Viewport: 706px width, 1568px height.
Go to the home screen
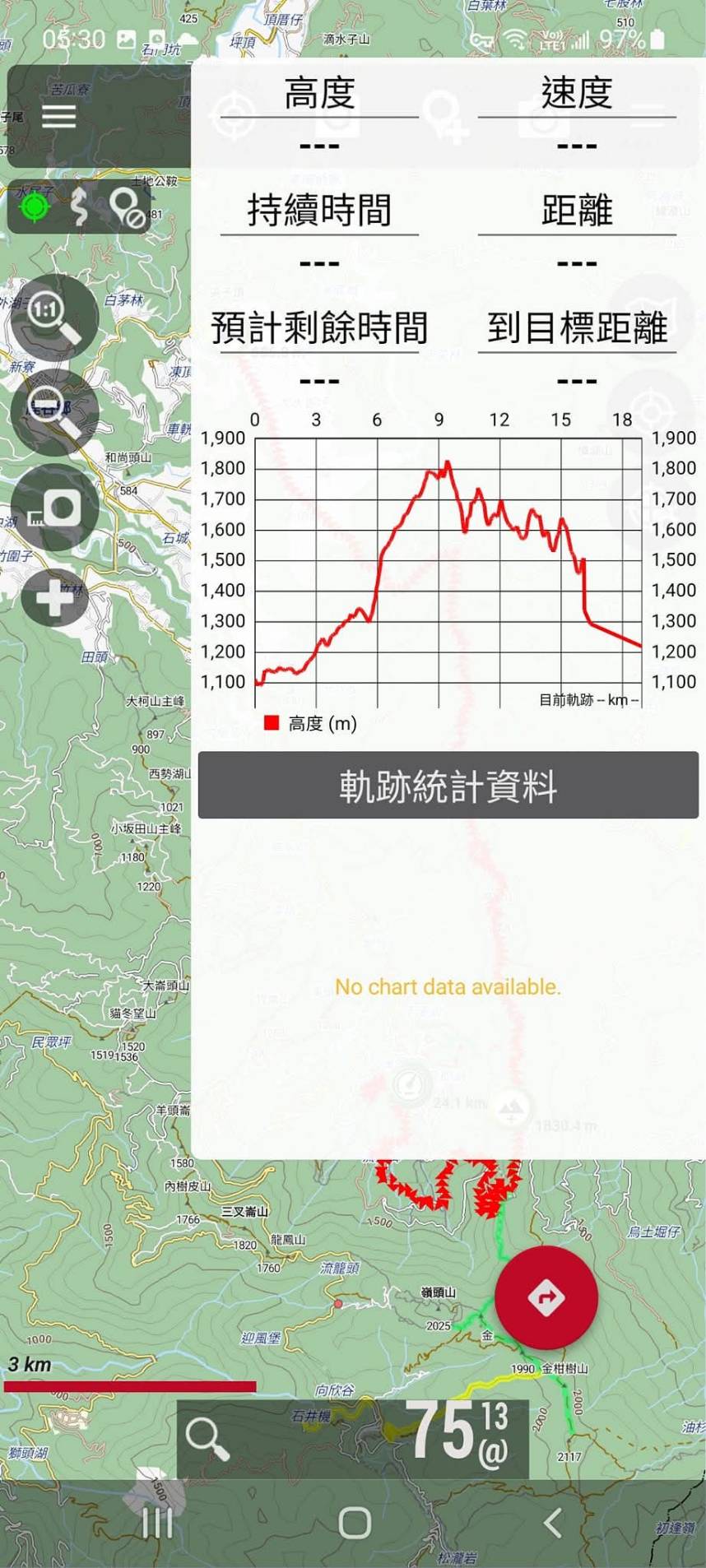[x=355, y=1523]
